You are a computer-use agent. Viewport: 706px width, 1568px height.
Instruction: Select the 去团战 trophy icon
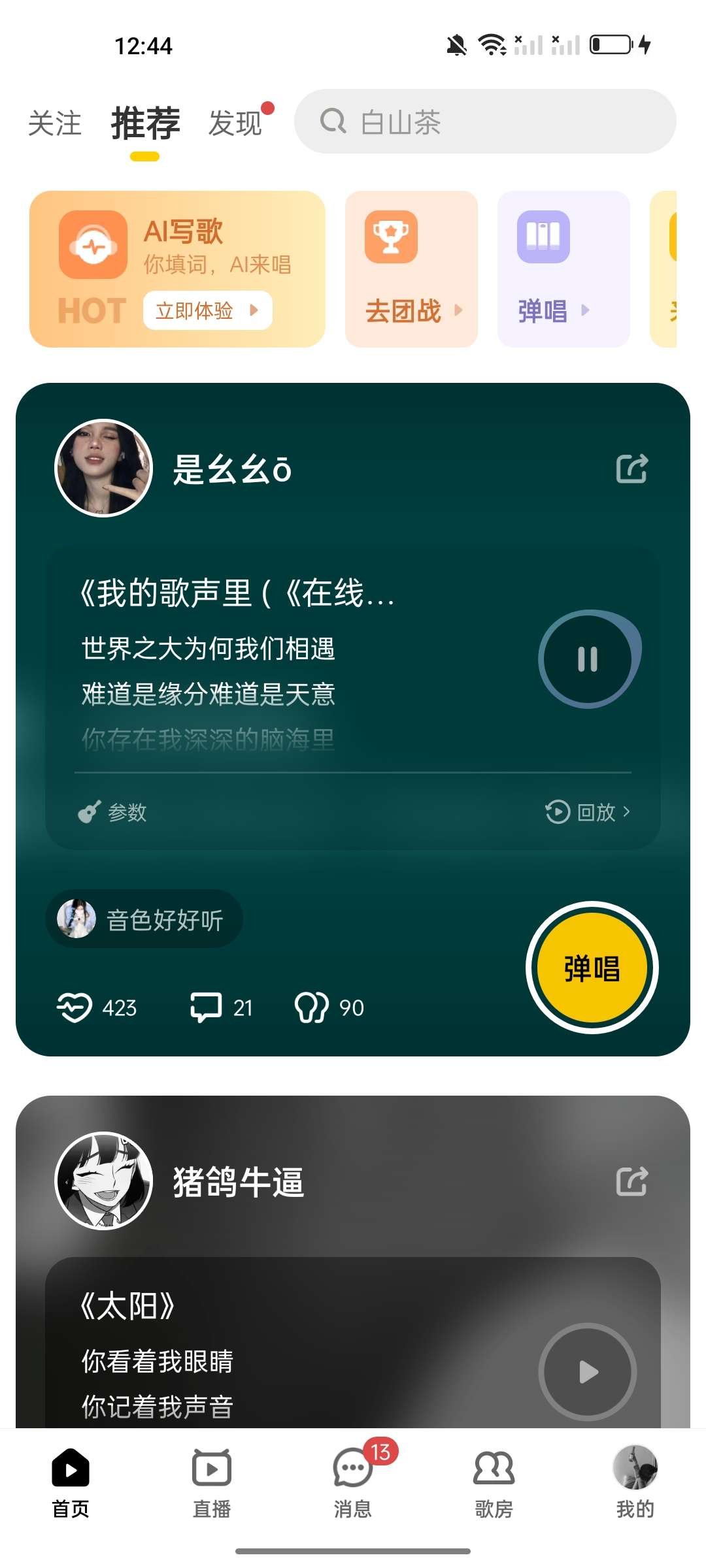[390, 238]
